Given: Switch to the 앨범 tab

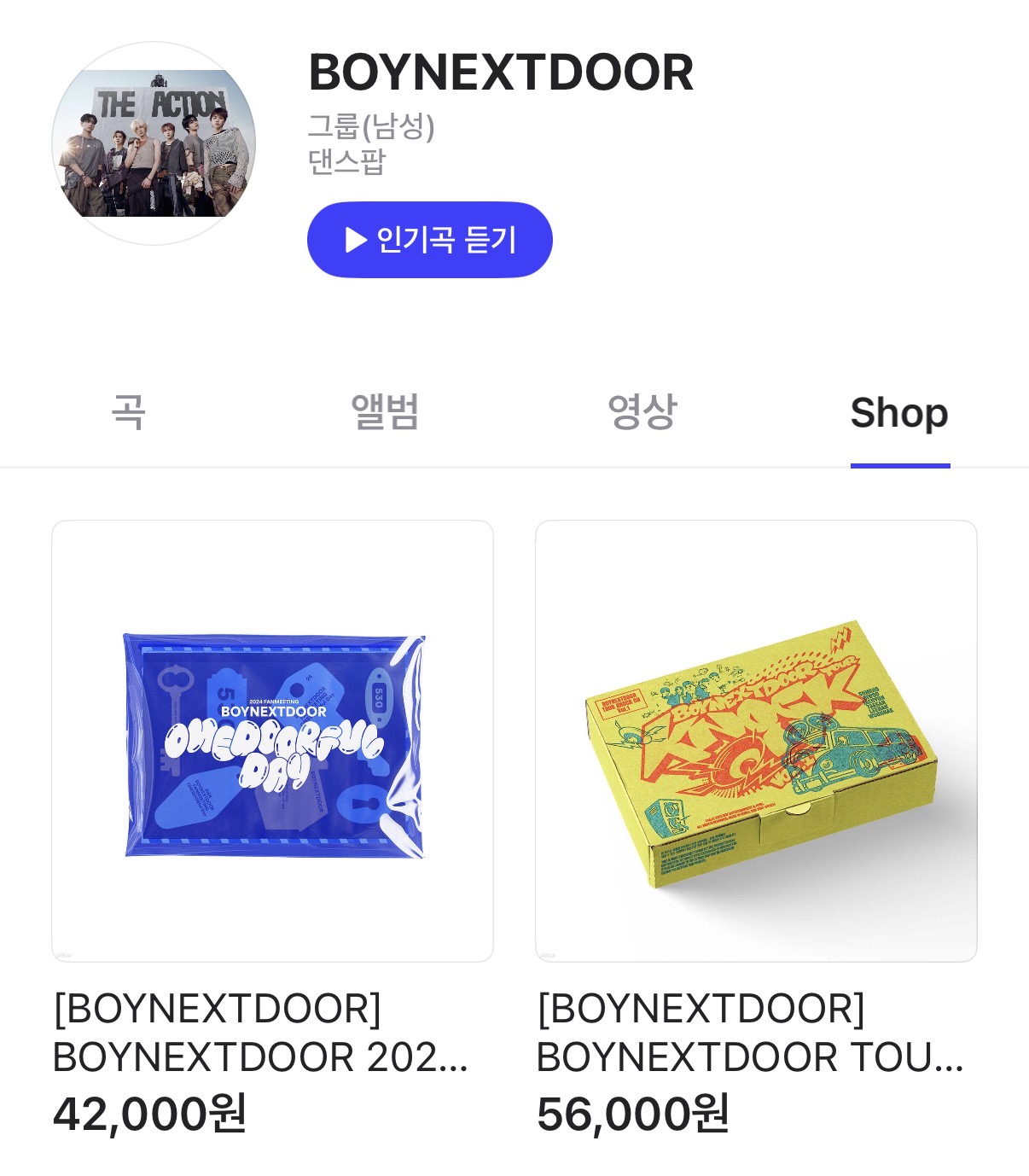Looking at the screenshot, I should (386, 413).
